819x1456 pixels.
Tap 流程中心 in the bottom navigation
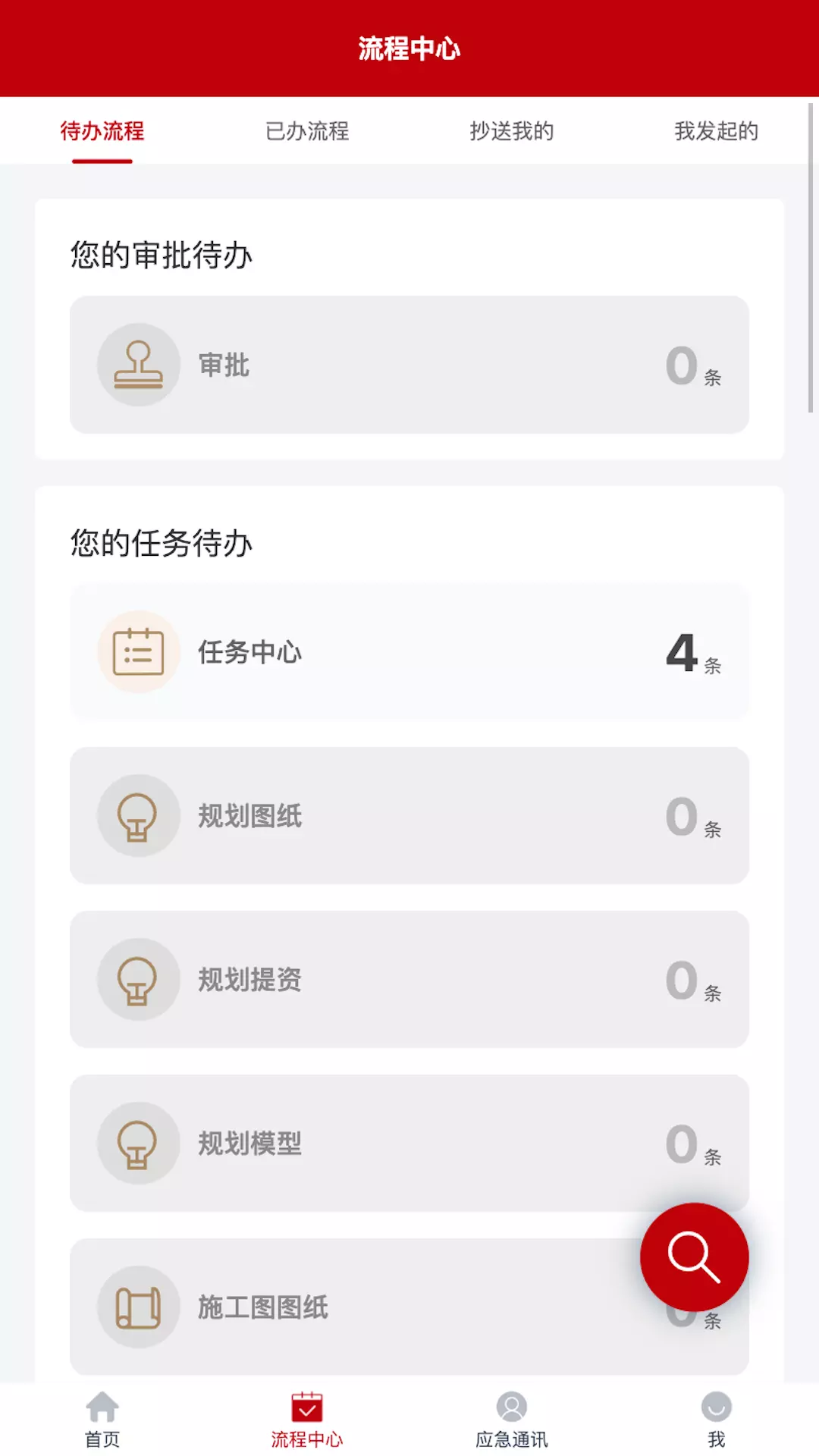click(x=307, y=1420)
